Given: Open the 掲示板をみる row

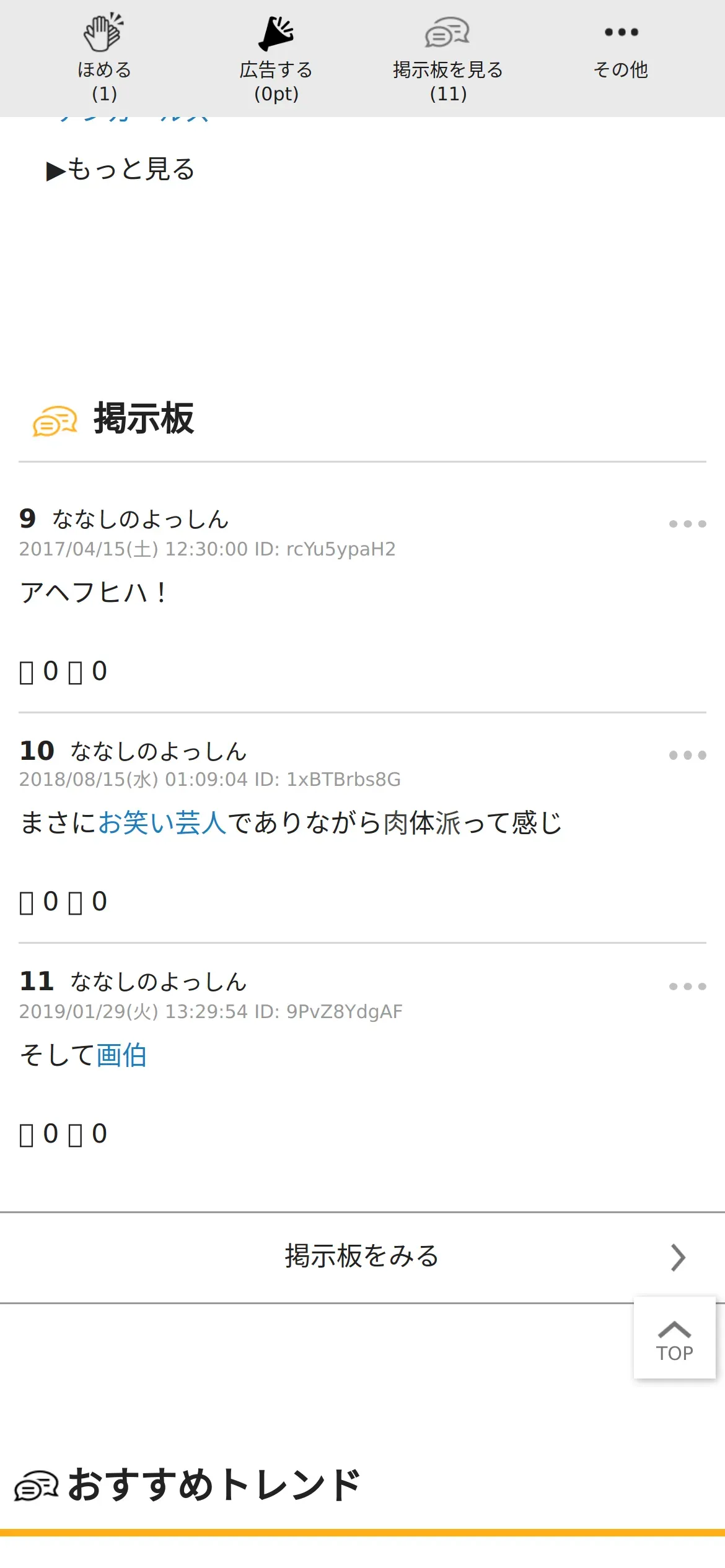Looking at the screenshot, I should 362,1257.
